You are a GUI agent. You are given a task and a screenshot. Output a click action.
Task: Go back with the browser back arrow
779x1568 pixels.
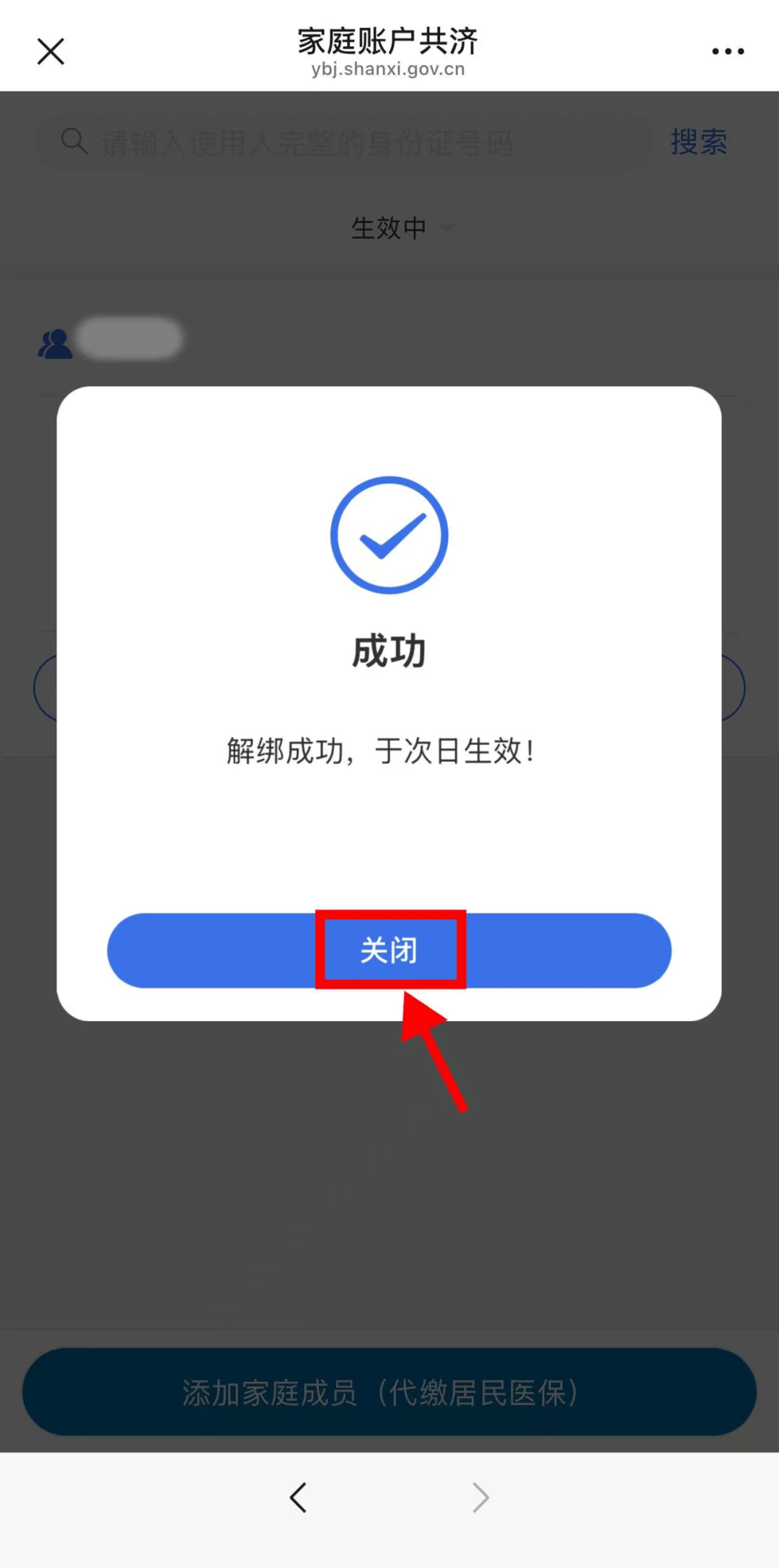(299, 1497)
